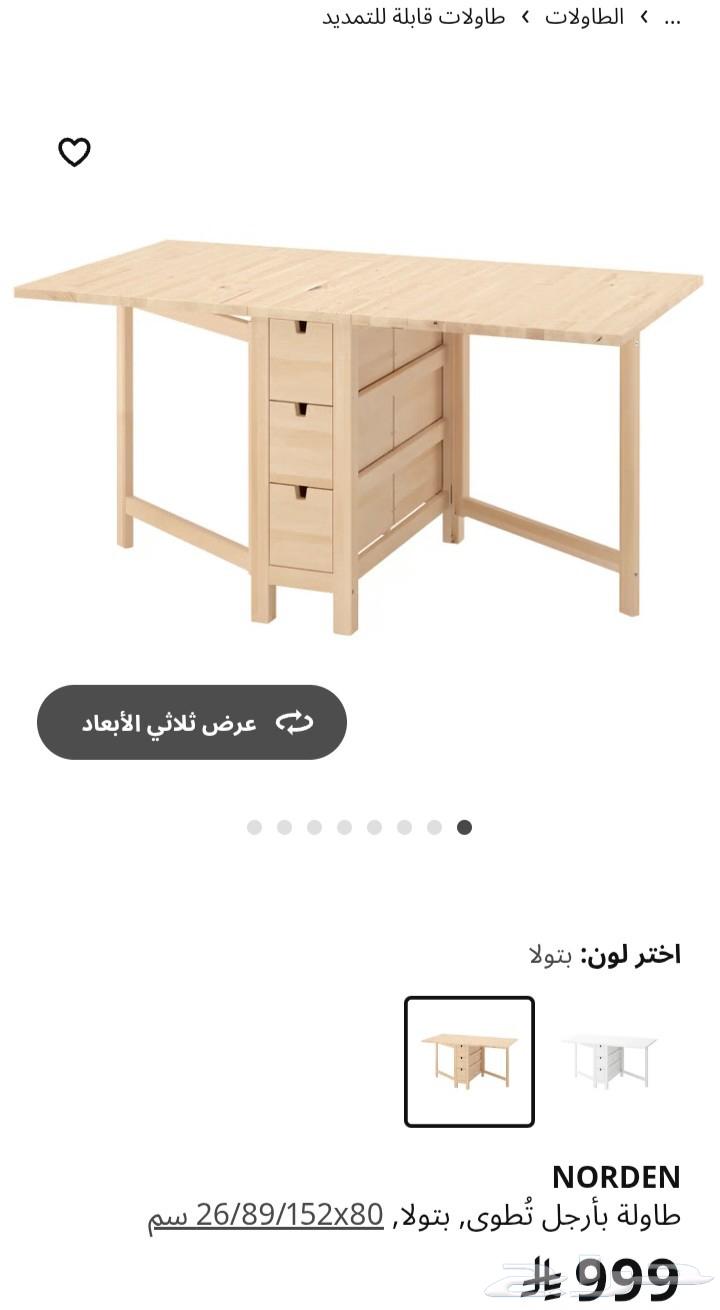Viewport: 720px width, 1310px height.
Task: Select the last carousel dot indicator
Action: click(464, 828)
